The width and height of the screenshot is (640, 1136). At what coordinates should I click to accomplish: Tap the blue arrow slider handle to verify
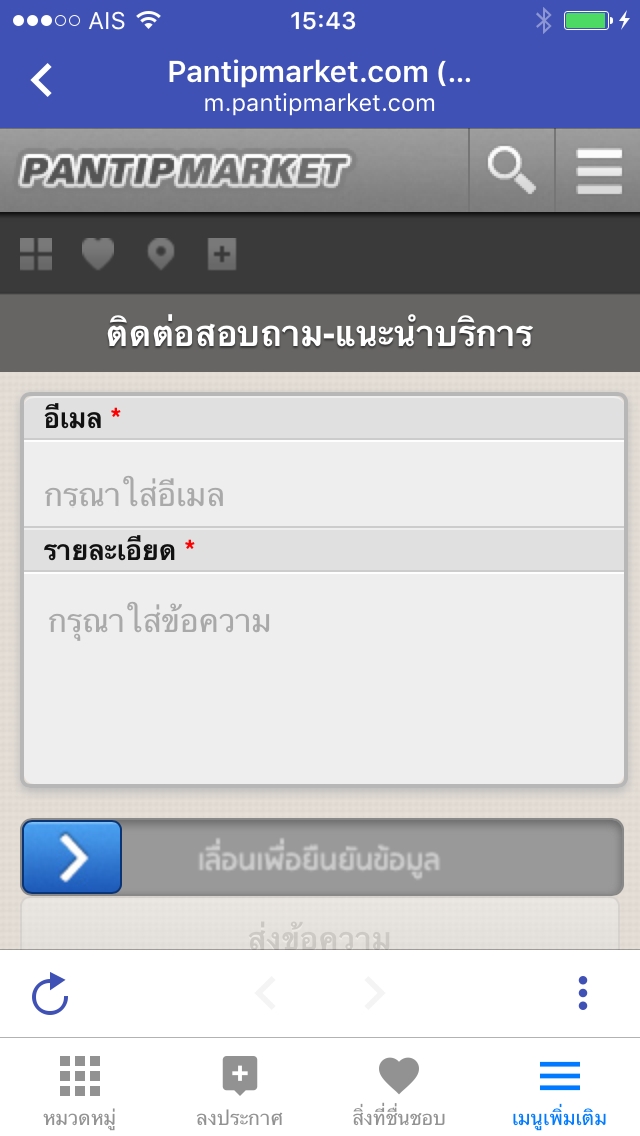point(72,857)
